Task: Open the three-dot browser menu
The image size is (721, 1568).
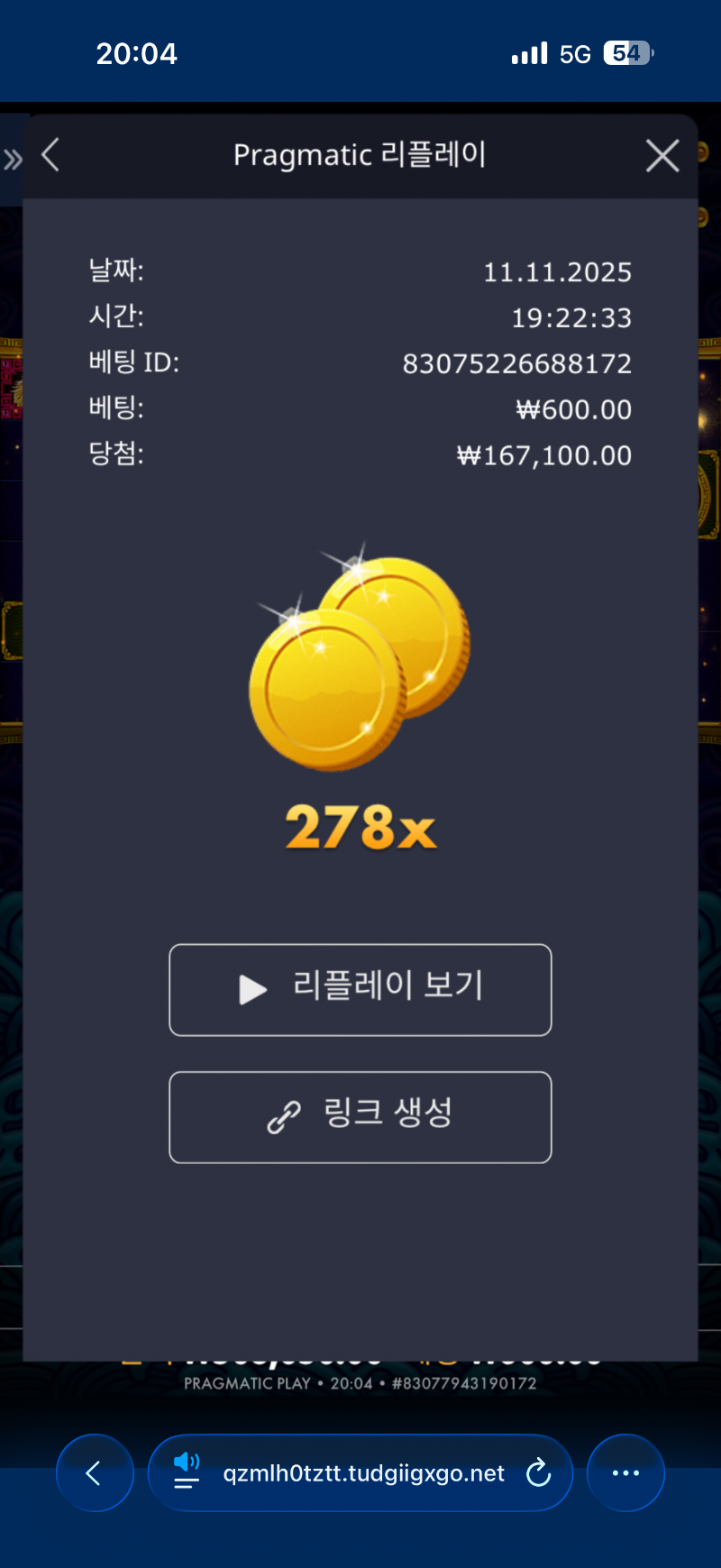Action: (x=625, y=1472)
